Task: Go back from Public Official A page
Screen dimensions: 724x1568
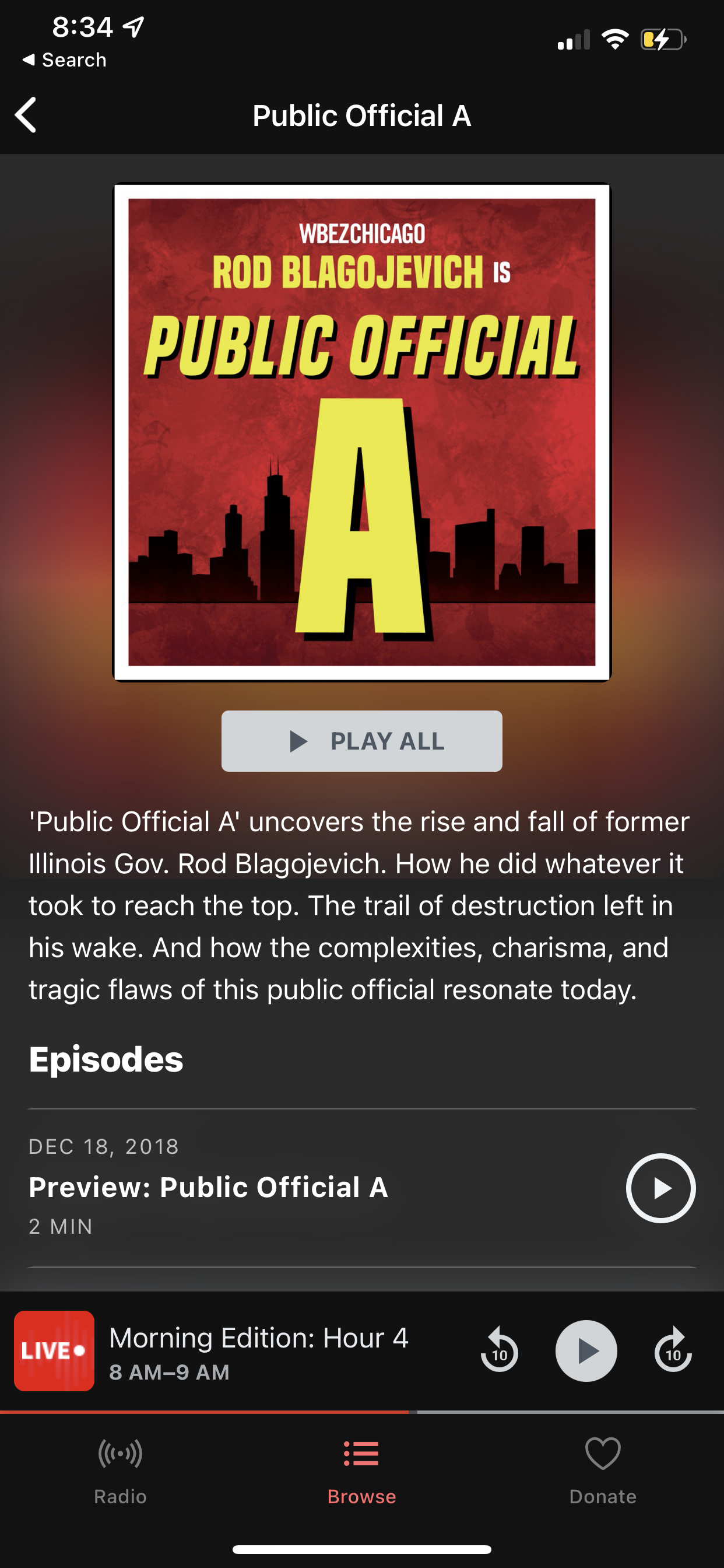Action: pyautogui.click(x=26, y=115)
